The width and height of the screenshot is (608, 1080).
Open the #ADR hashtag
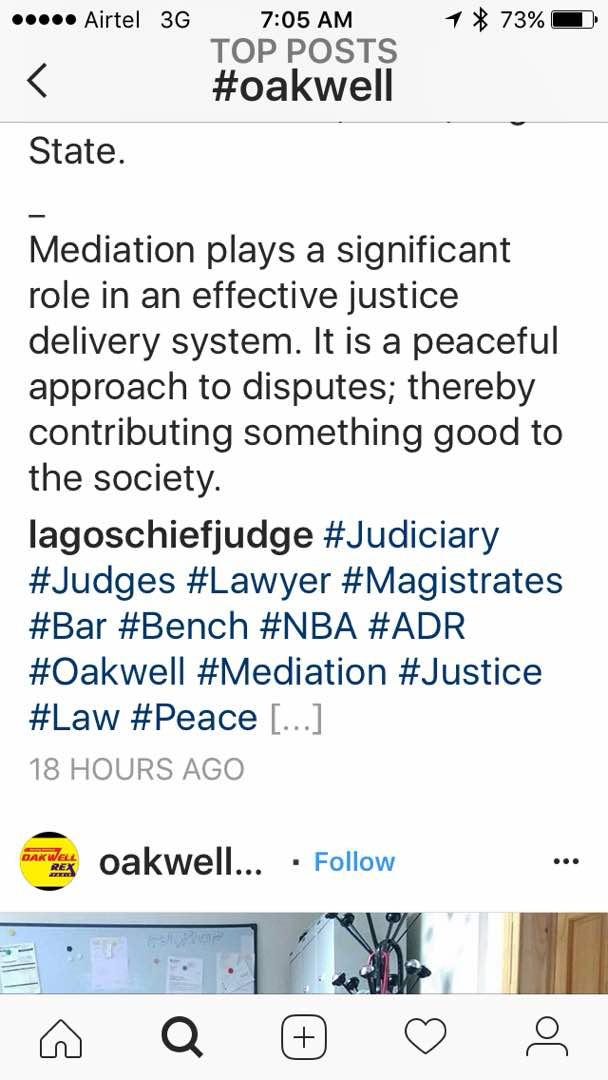coord(417,627)
